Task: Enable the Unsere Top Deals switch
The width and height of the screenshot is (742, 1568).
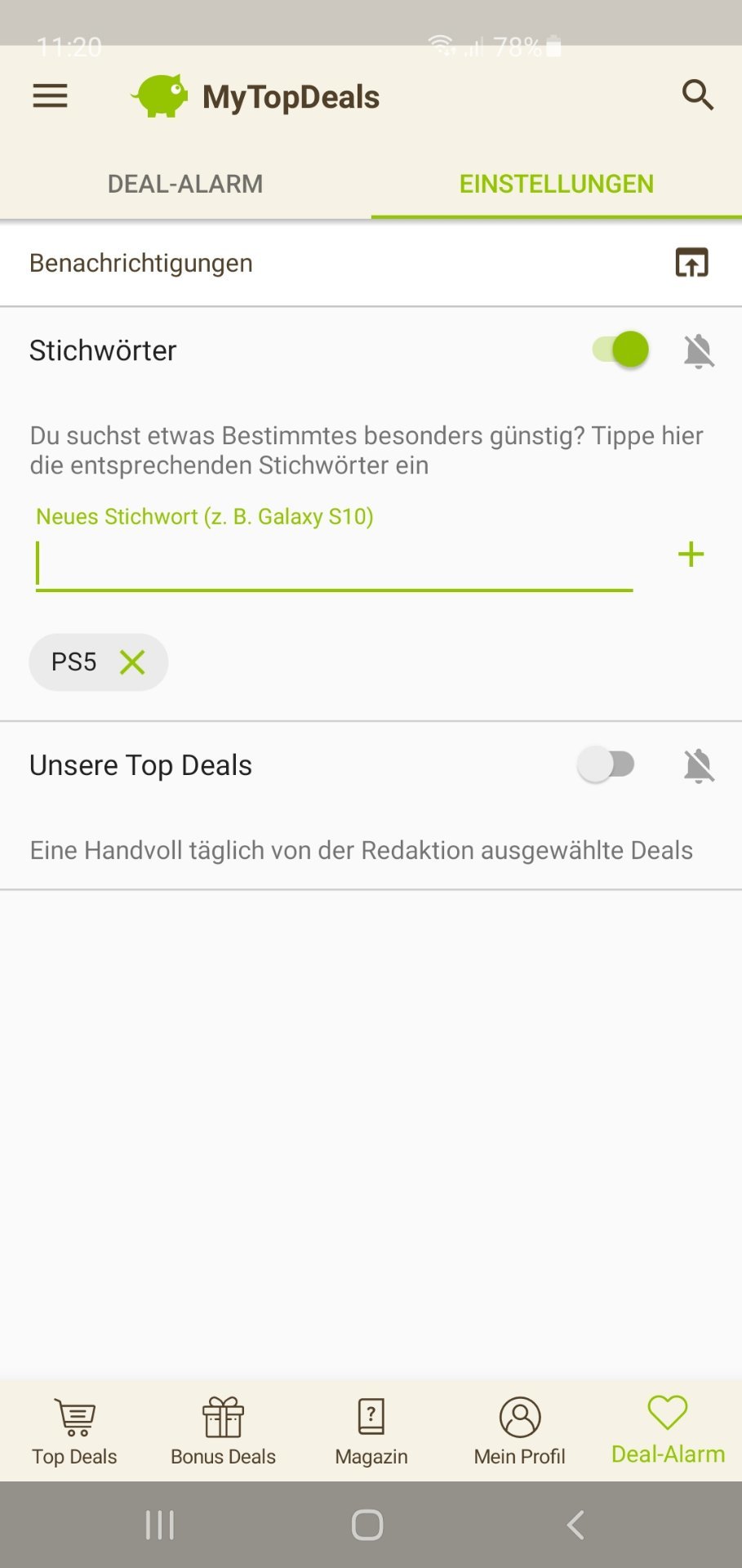Action: [606, 765]
